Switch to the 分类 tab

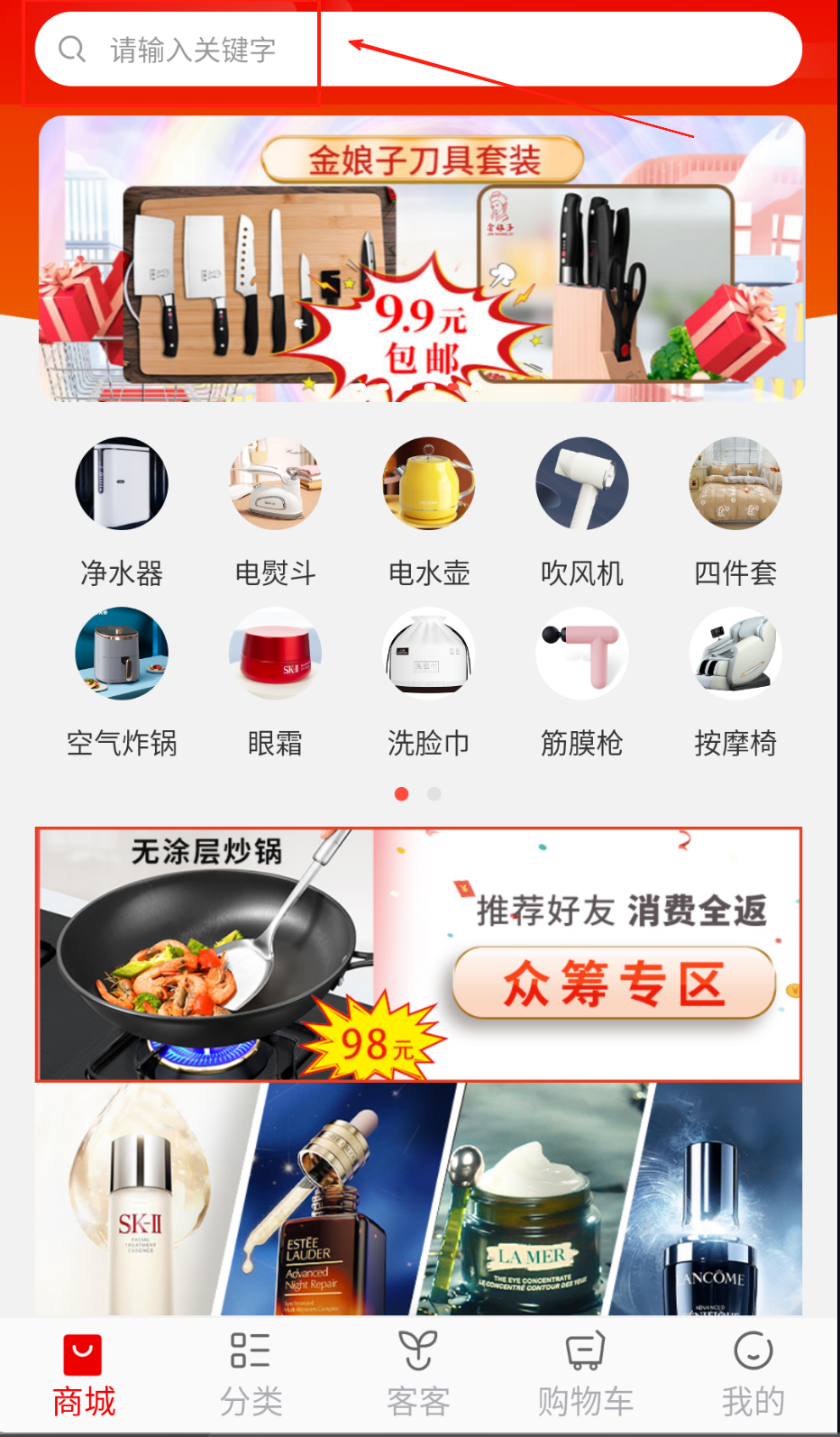[x=251, y=1375]
